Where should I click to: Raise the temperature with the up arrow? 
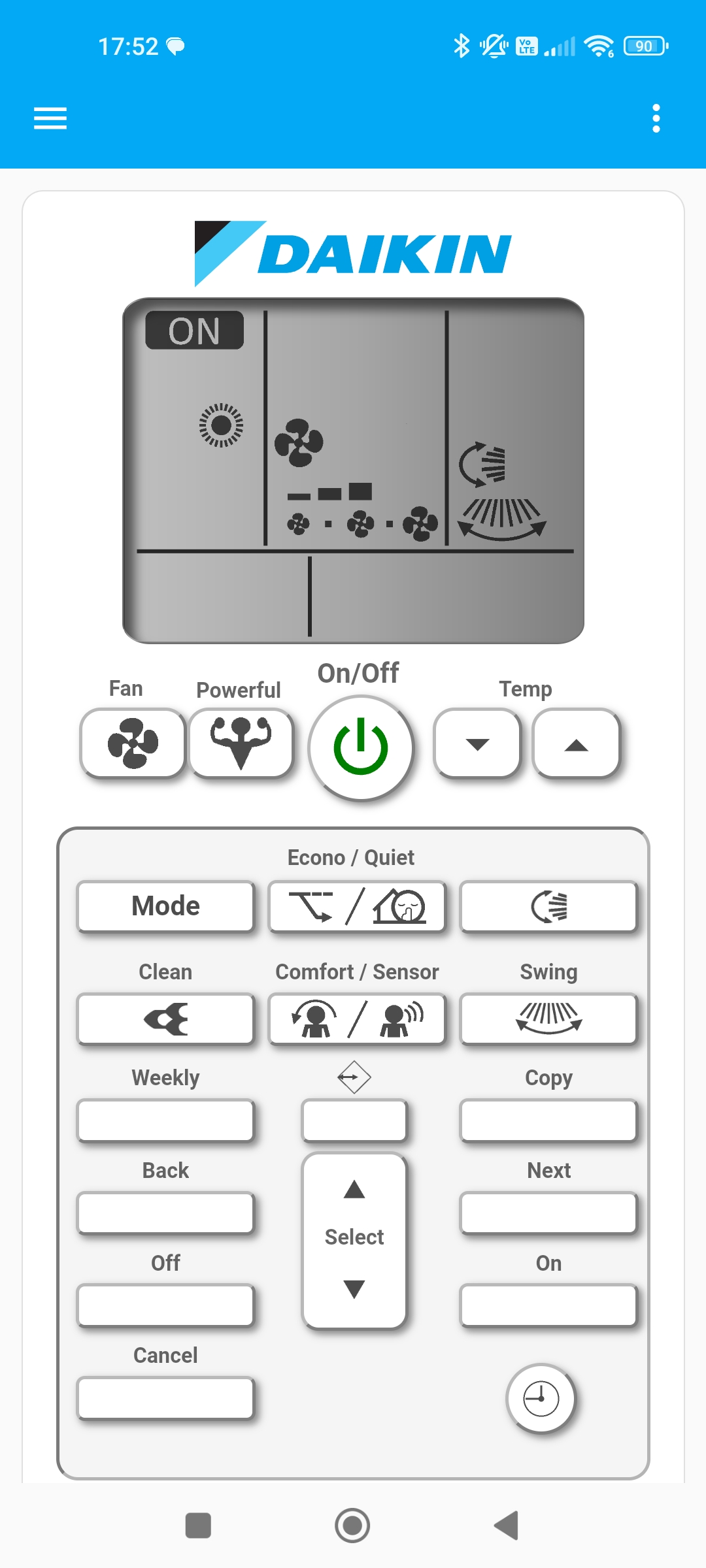(576, 743)
